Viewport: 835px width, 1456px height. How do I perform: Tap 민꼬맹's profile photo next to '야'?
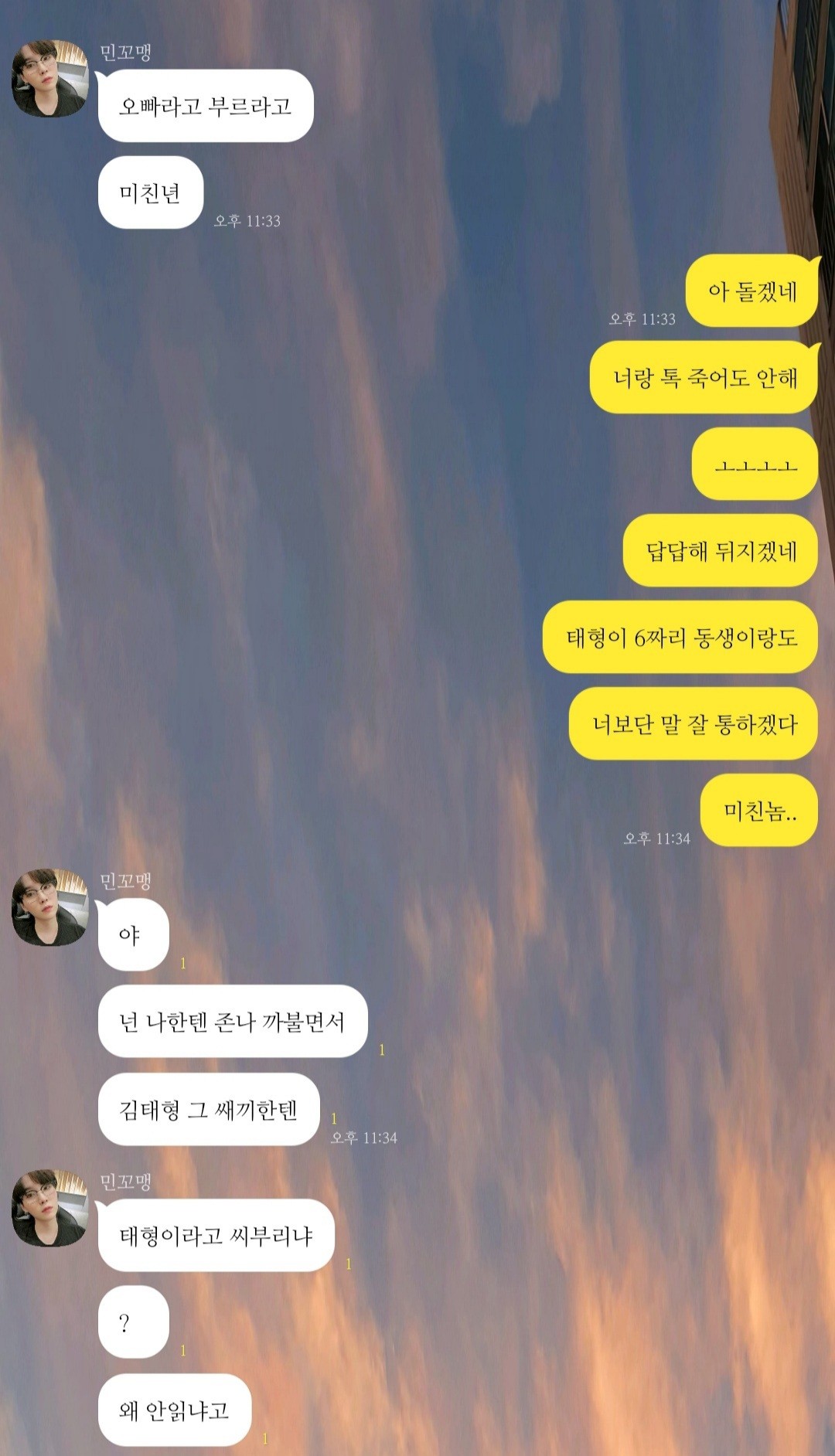point(49,907)
